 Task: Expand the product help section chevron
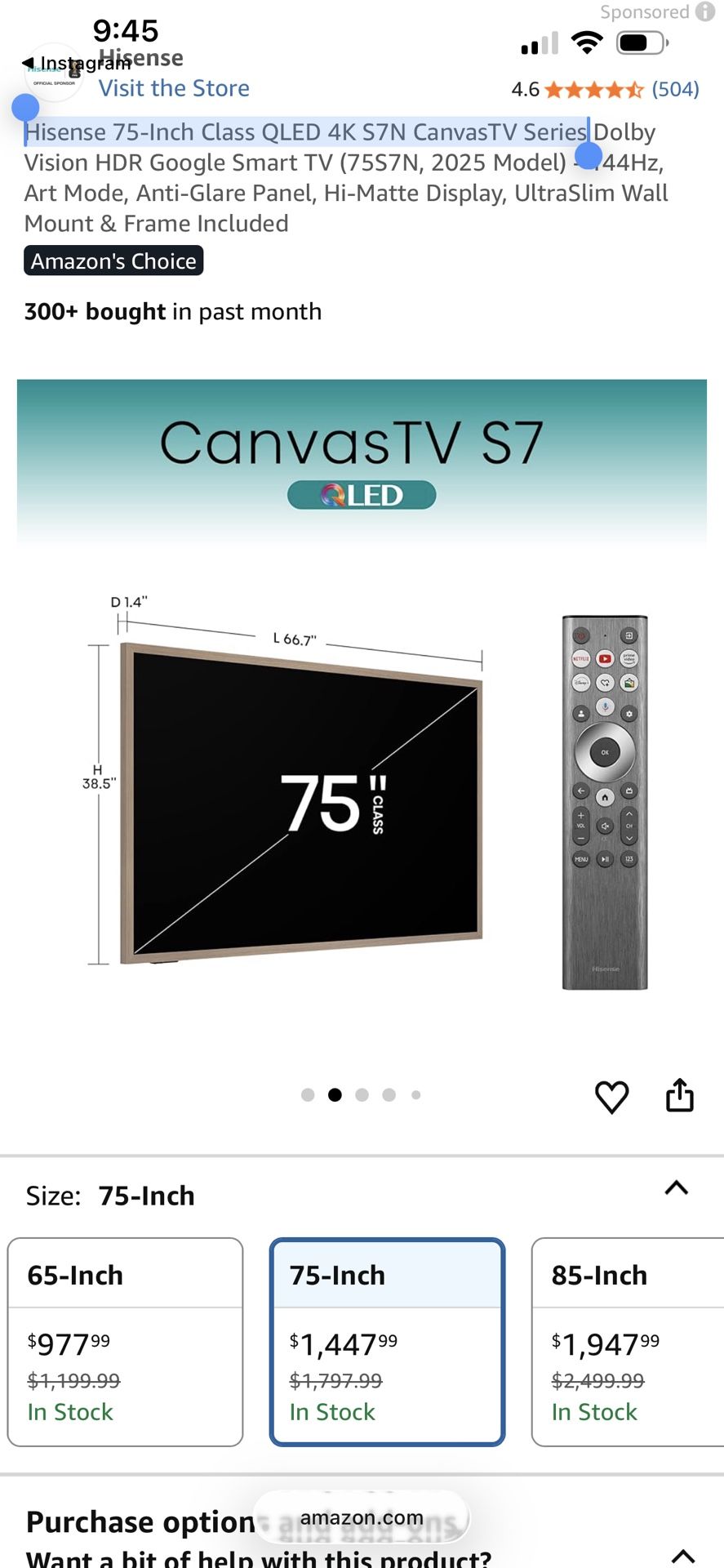click(x=682, y=1556)
